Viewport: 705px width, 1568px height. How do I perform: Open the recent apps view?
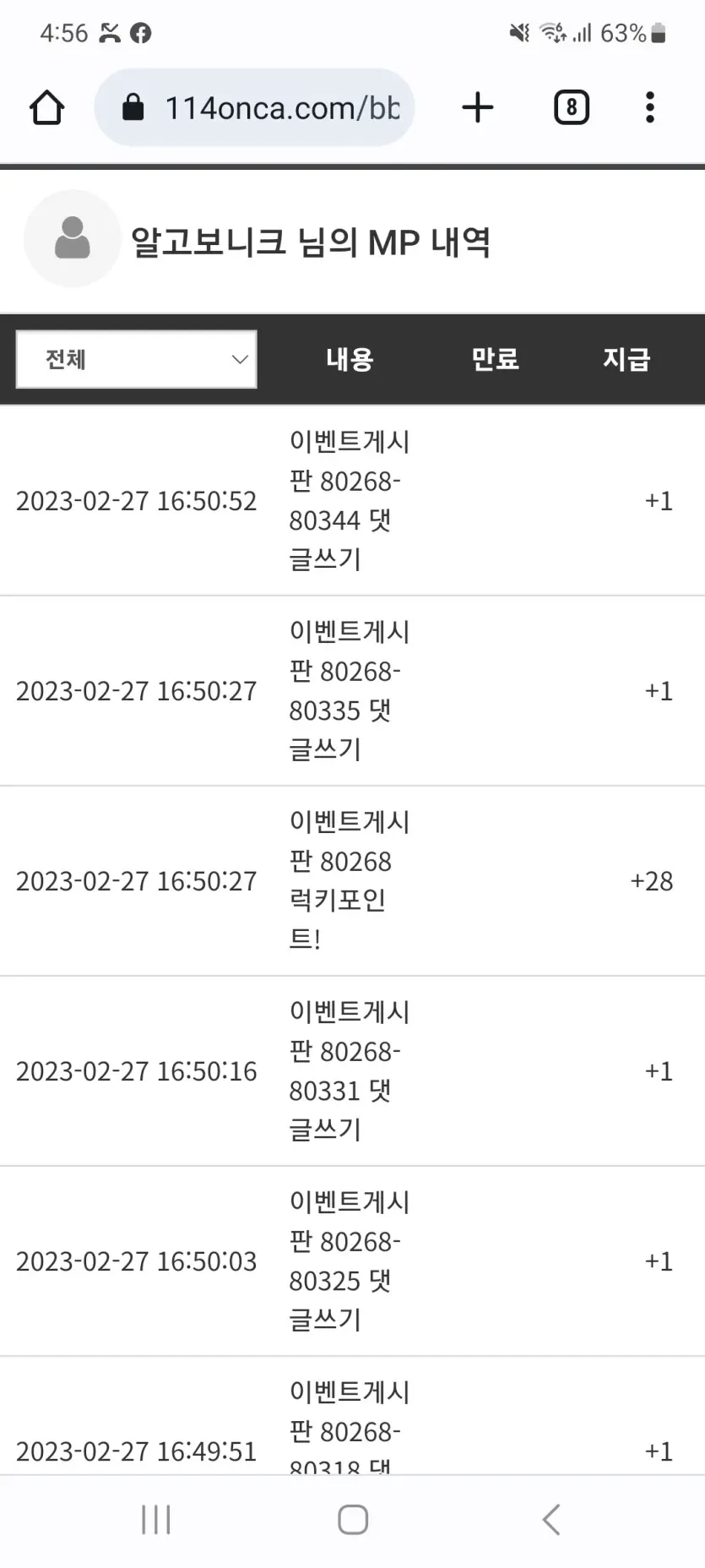click(156, 1519)
